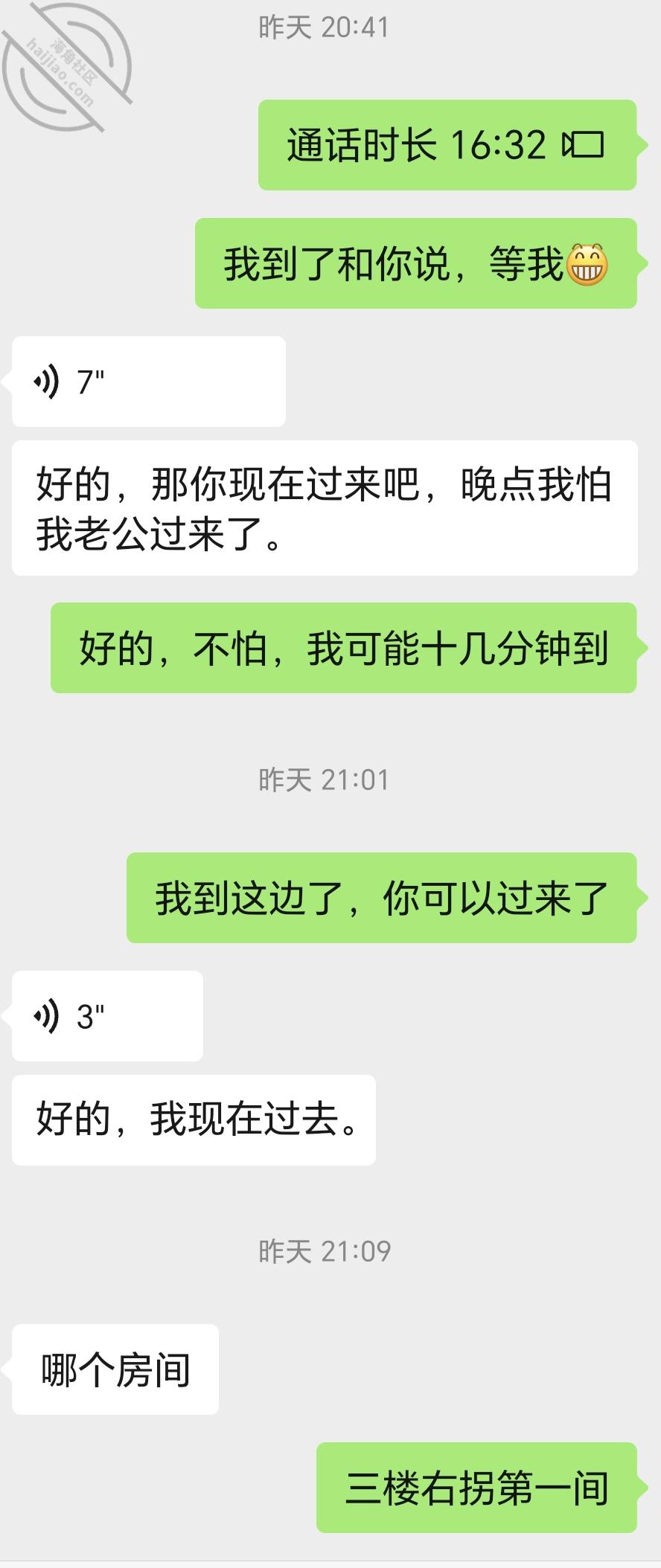
Task: Tap the speaker waves icon on the second voice bubble
Action: coord(48,1015)
